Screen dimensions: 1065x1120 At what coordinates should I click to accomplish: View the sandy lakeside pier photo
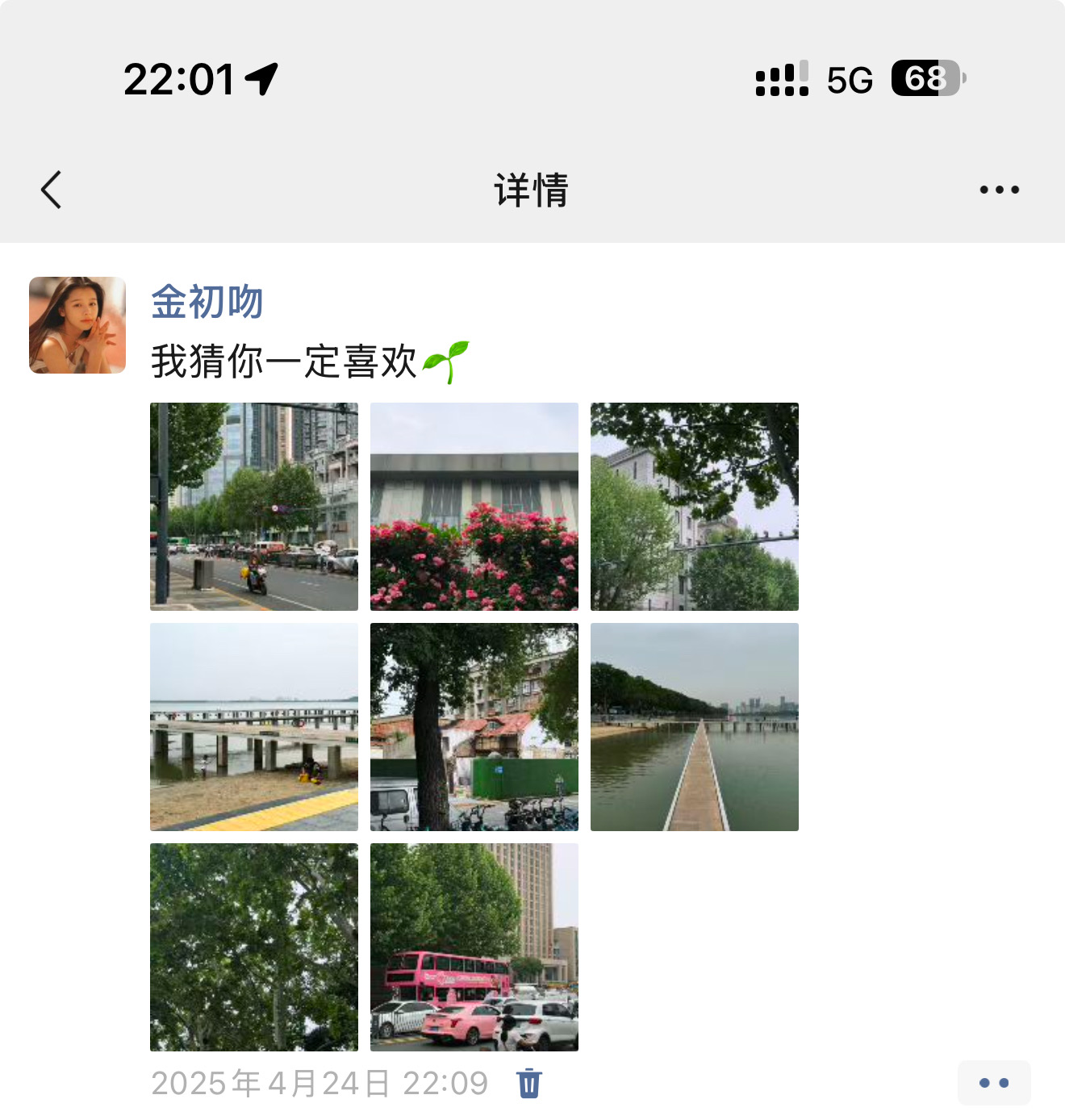point(254,727)
